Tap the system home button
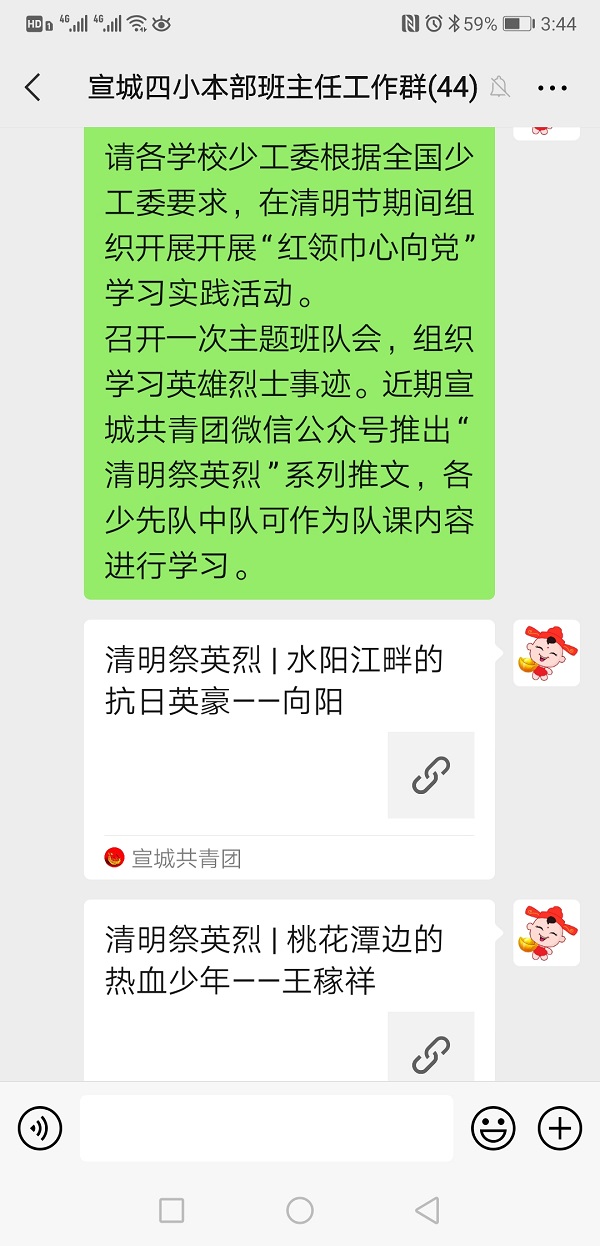 tap(300, 1211)
